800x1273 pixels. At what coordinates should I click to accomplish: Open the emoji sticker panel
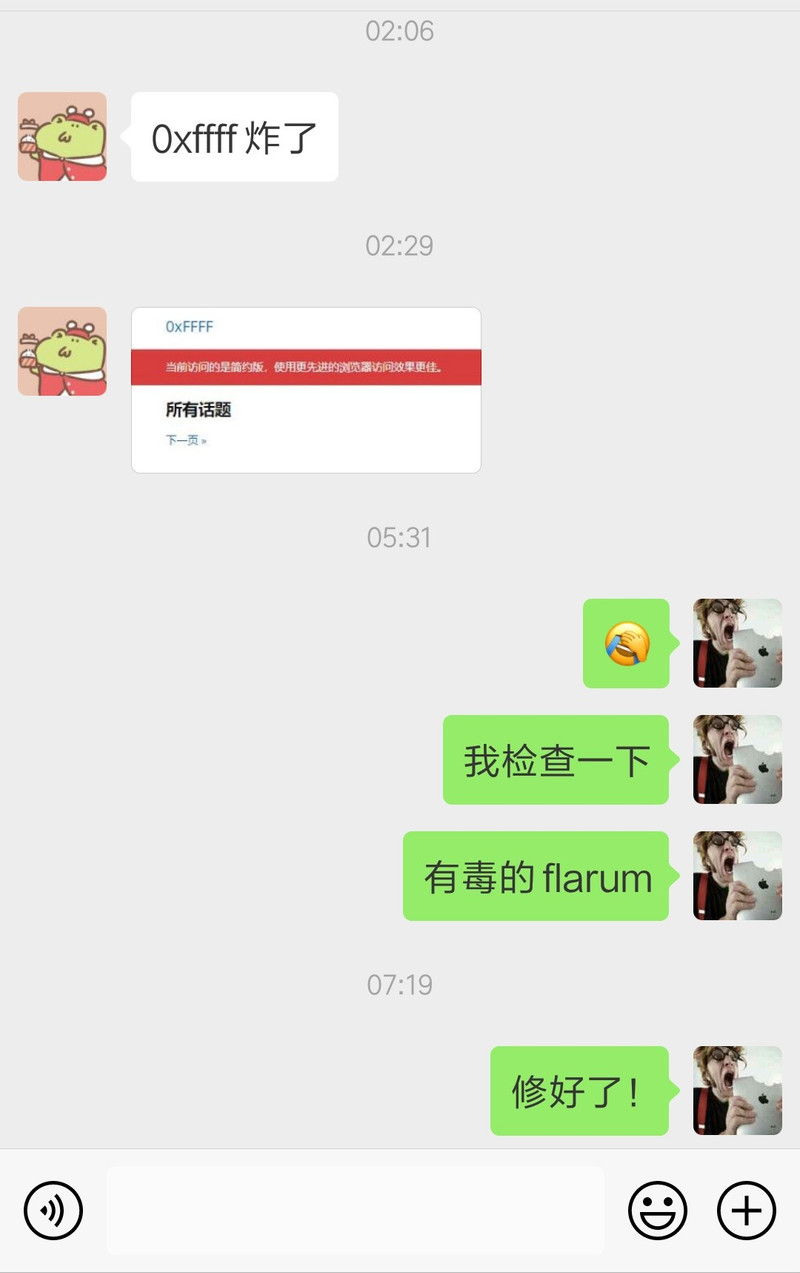click(657, 1211)
